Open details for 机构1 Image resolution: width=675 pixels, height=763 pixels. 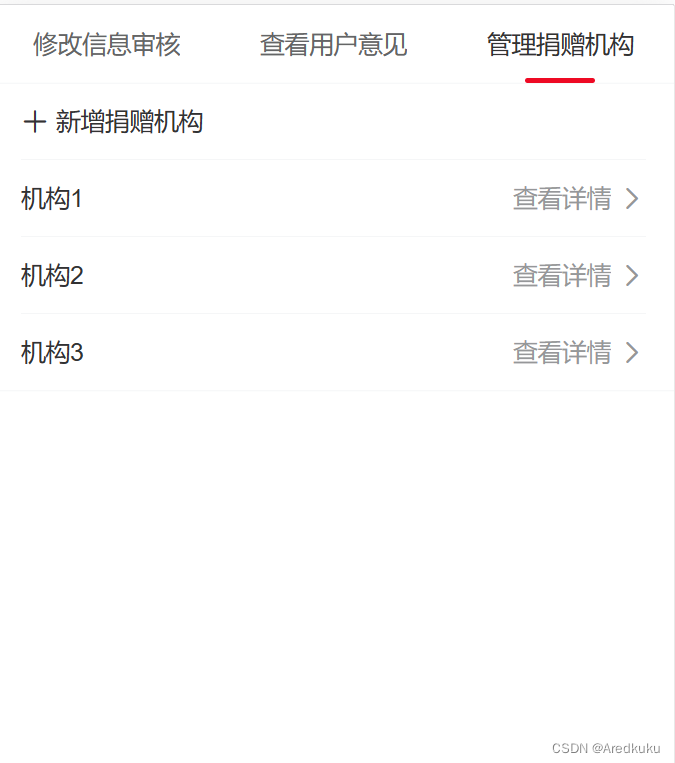tap(574, 199)
